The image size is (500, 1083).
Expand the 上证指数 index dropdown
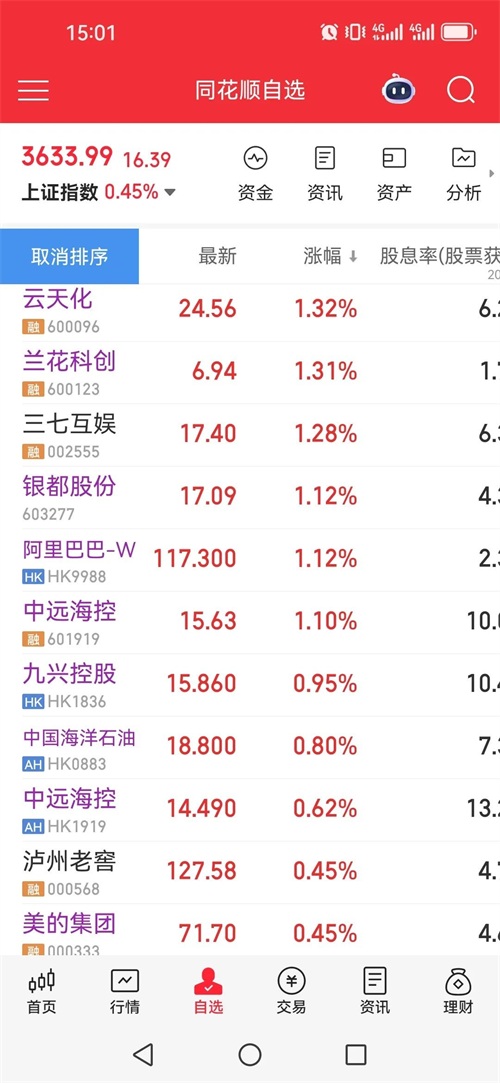tap(170, 193)
